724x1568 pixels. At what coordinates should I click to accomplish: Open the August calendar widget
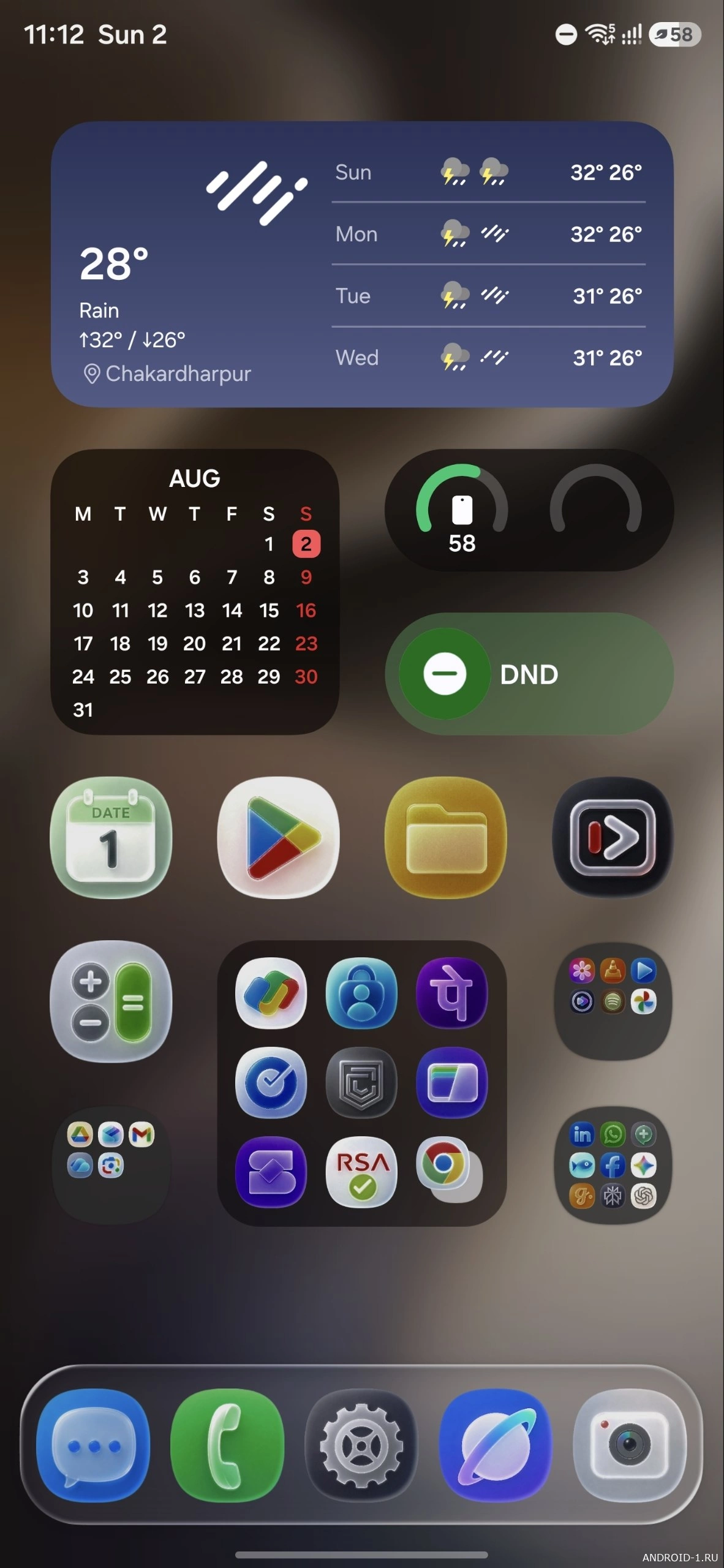click(x=195, y=592)
